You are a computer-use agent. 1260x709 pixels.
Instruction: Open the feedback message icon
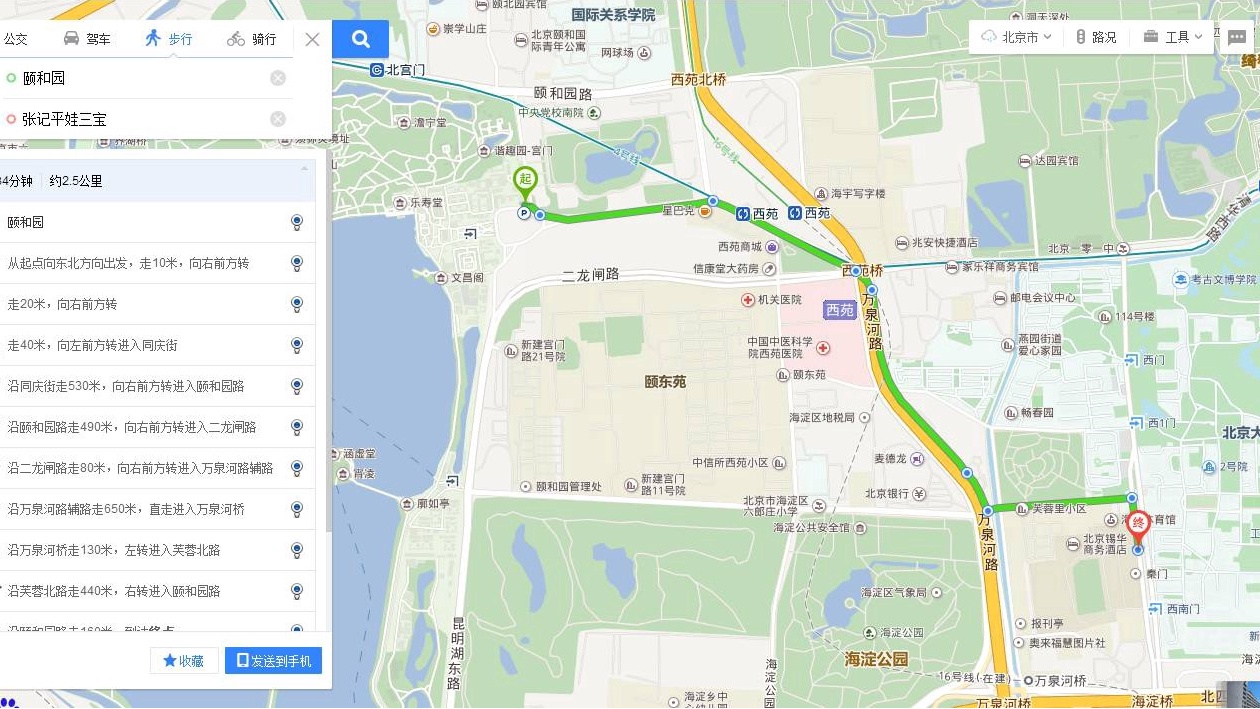pyautogui.click(x=1237, y=38)
